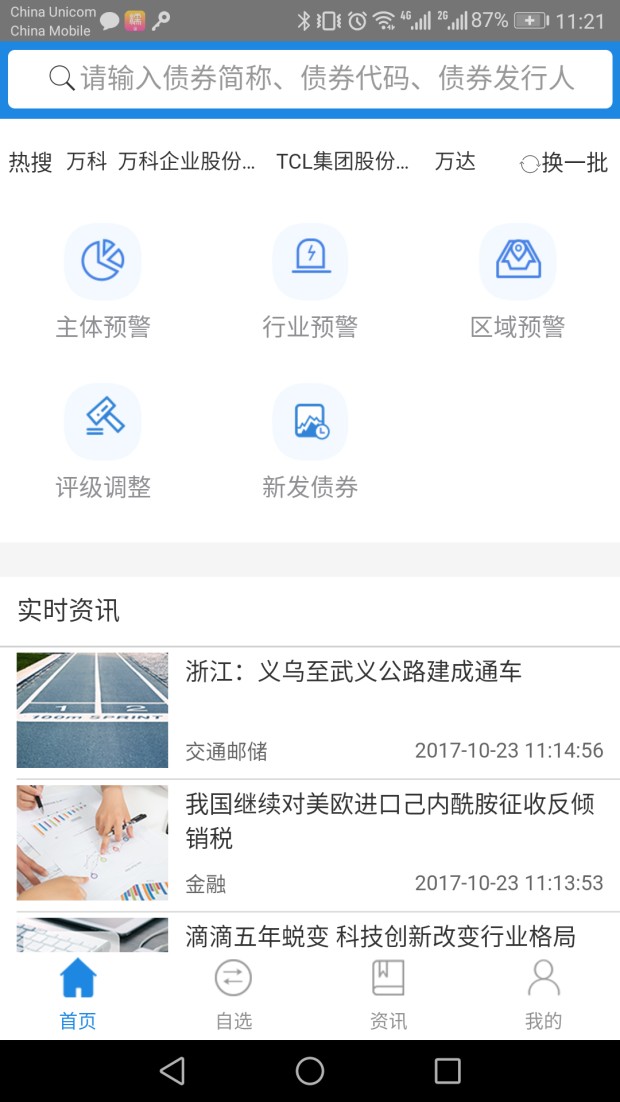Open the 滴滴五年蜕变 news article
This screenshot has height=1102, width=620.
coord(380,936)
